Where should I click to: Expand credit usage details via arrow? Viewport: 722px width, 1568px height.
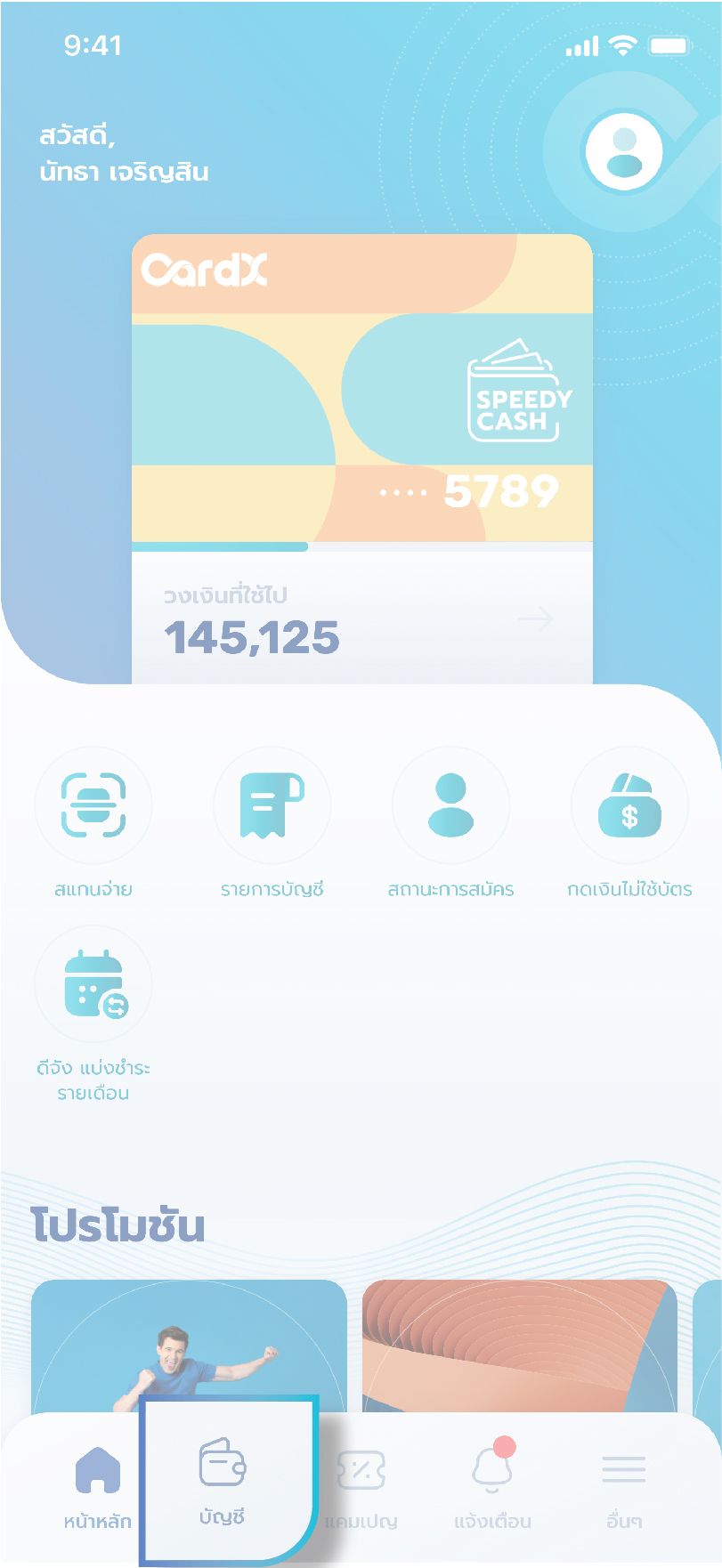click(x=534, y=620)
